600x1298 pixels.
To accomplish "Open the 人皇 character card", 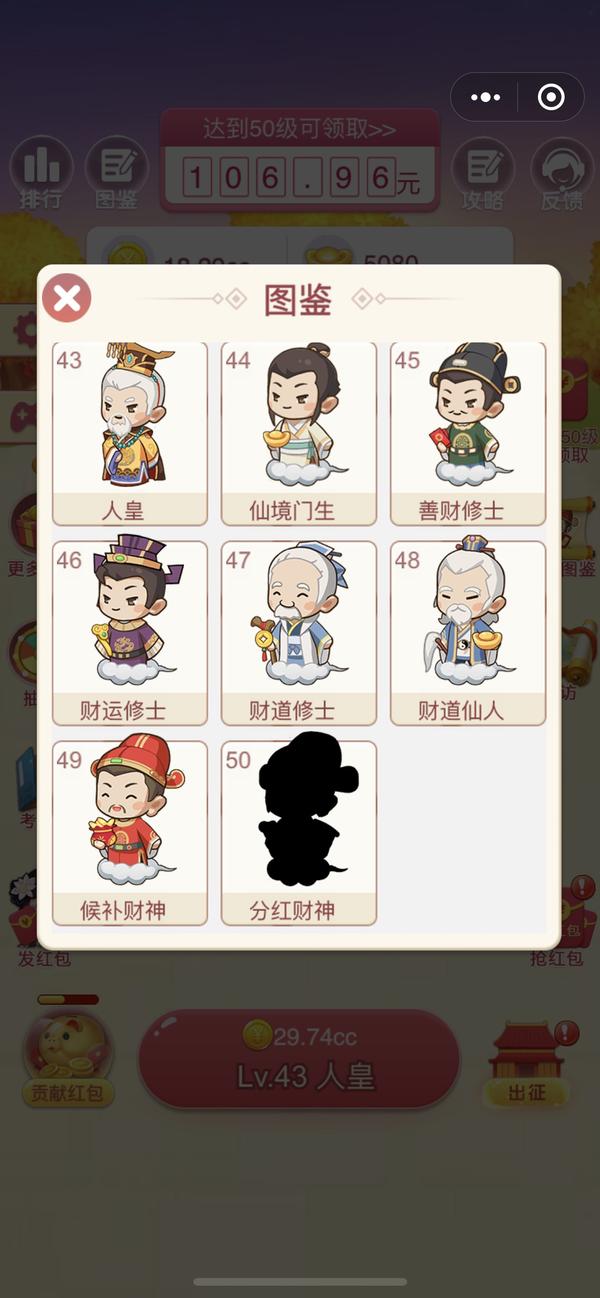I will tap(130, 433).
